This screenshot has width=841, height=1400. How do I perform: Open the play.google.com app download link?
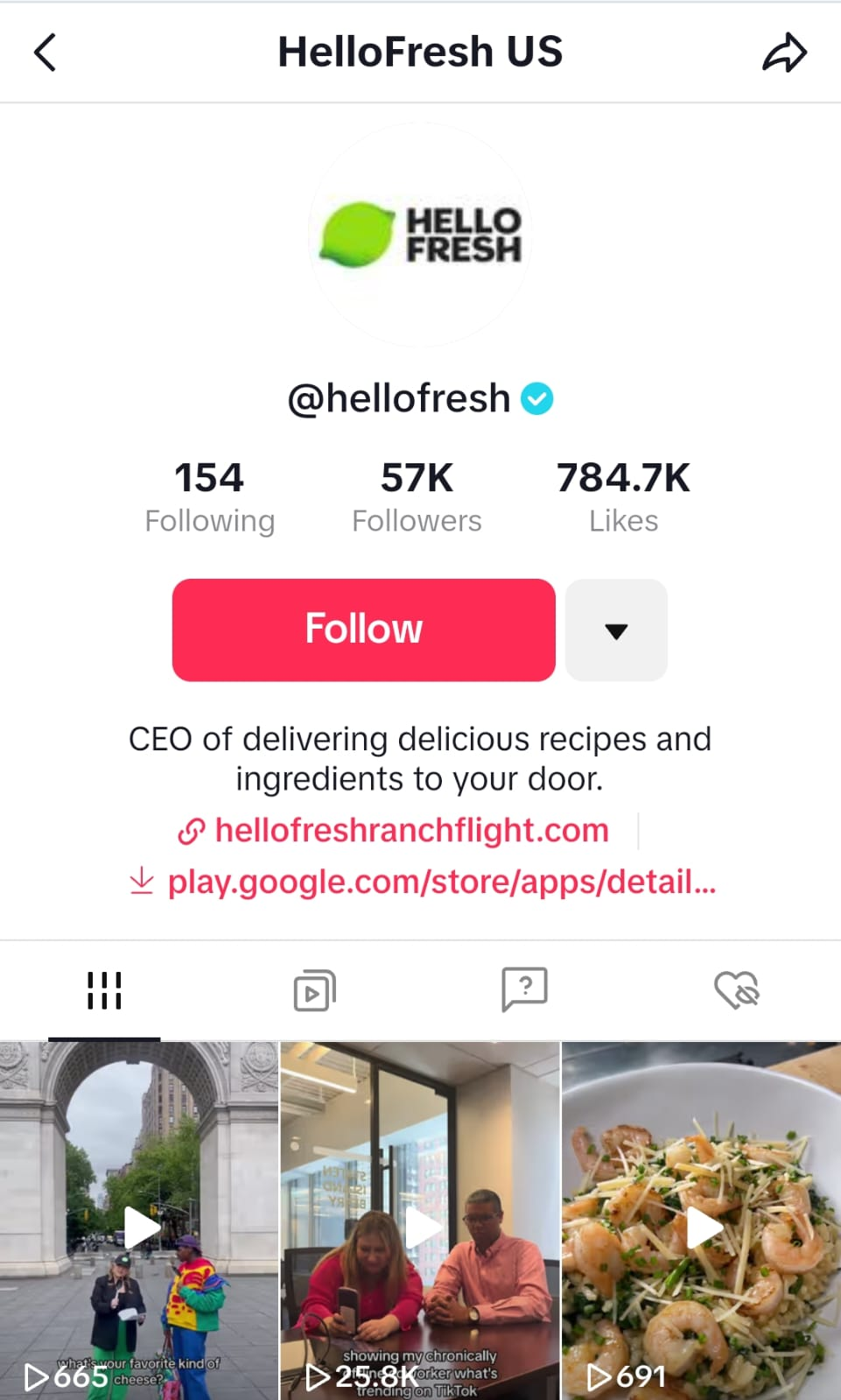click(x=441, y=882)
